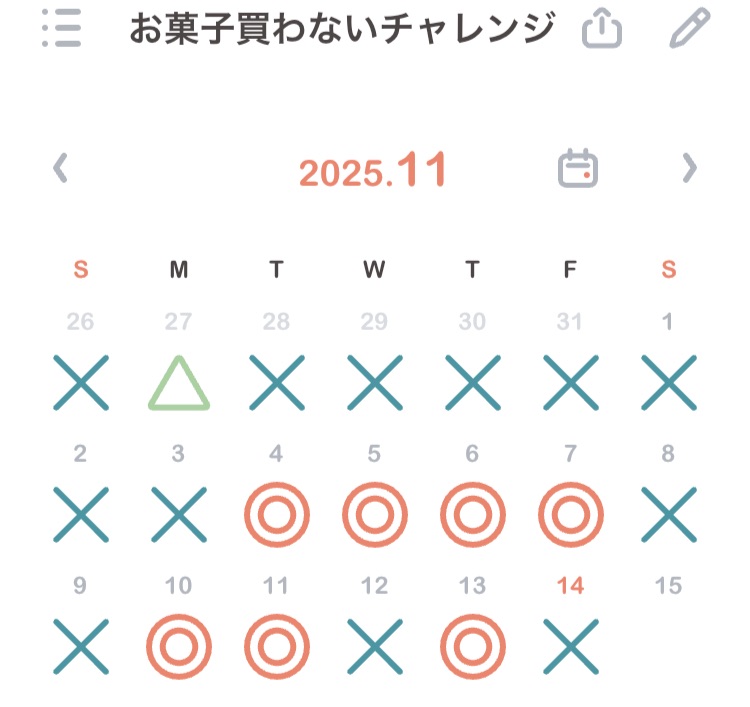The width and height of the screenshot is (750, 707).
Task: Go to the previous month
Action: pyautogui.click(x=61, y=168)
